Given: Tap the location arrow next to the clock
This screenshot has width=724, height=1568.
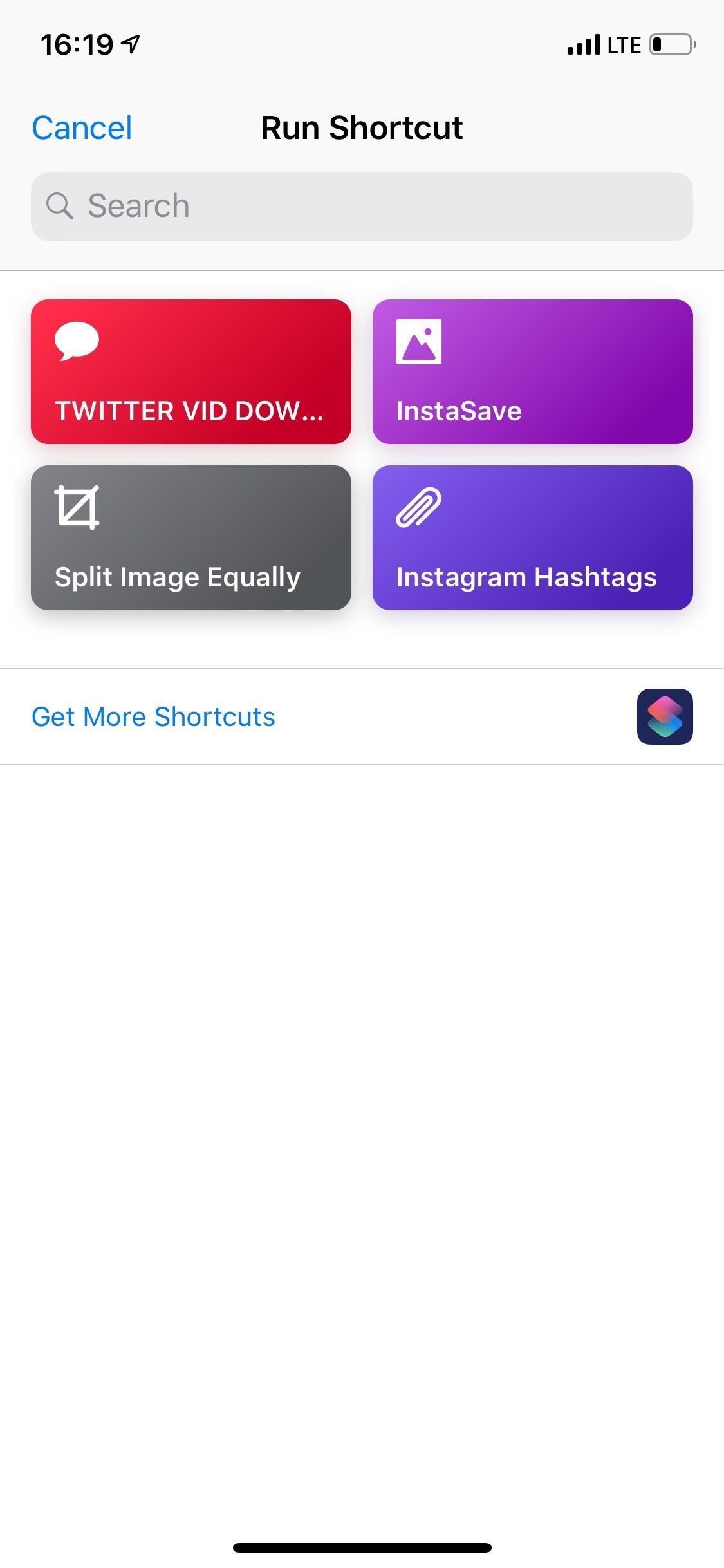Looking at the screenshot, I should tap(129, 42).
